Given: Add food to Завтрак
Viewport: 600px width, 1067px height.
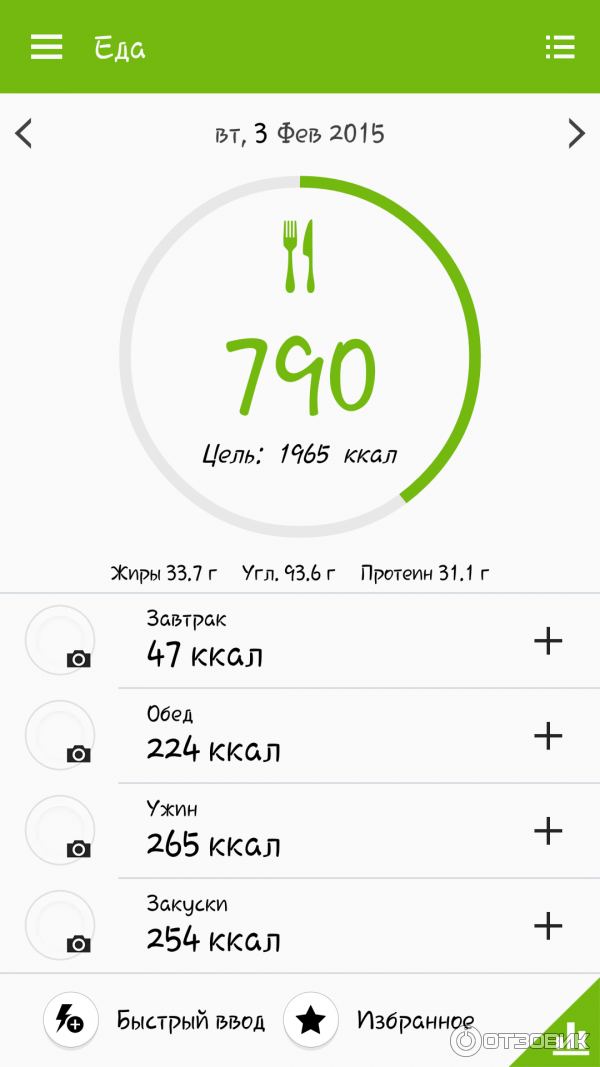Looking at the screenshot, I should (548, 641).
